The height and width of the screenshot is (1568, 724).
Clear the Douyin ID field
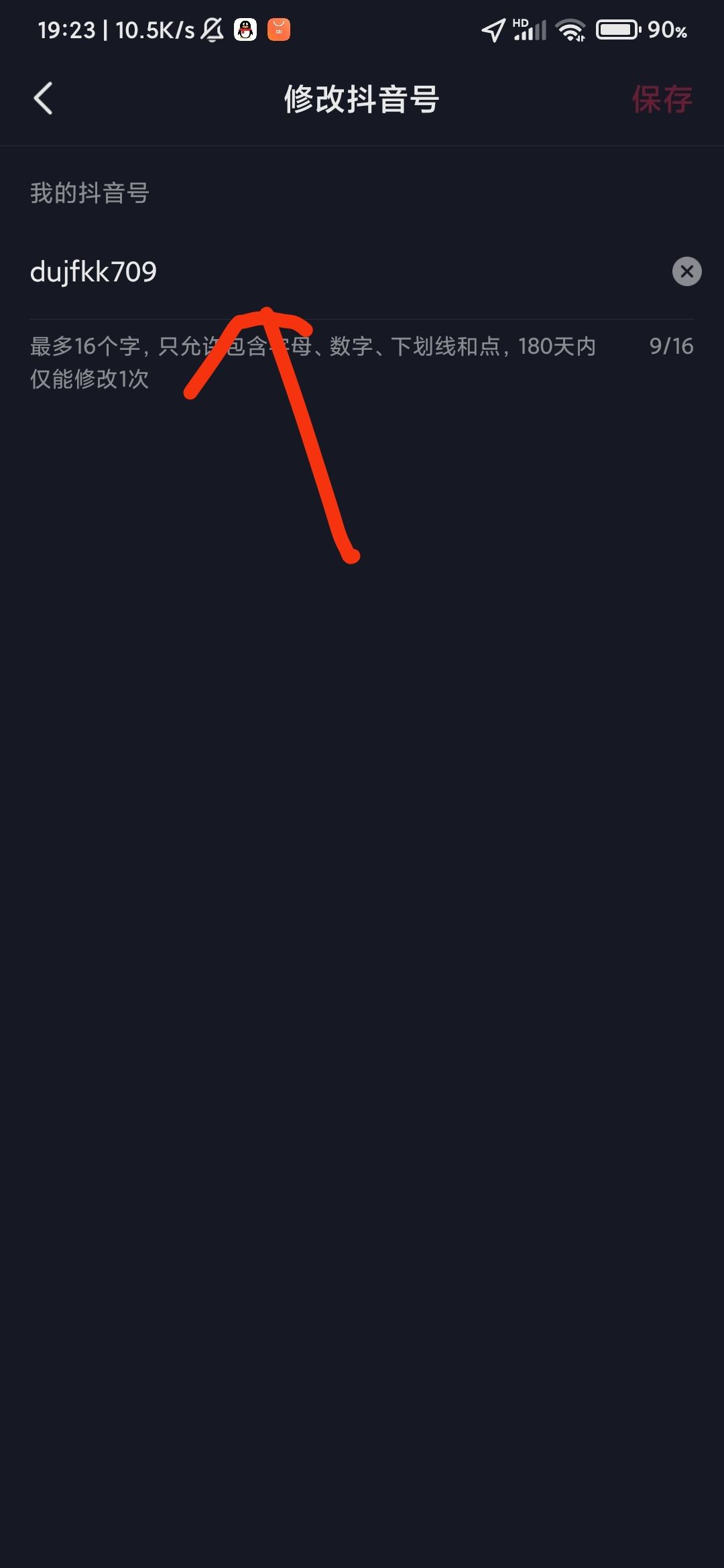(x=686, y=271)
